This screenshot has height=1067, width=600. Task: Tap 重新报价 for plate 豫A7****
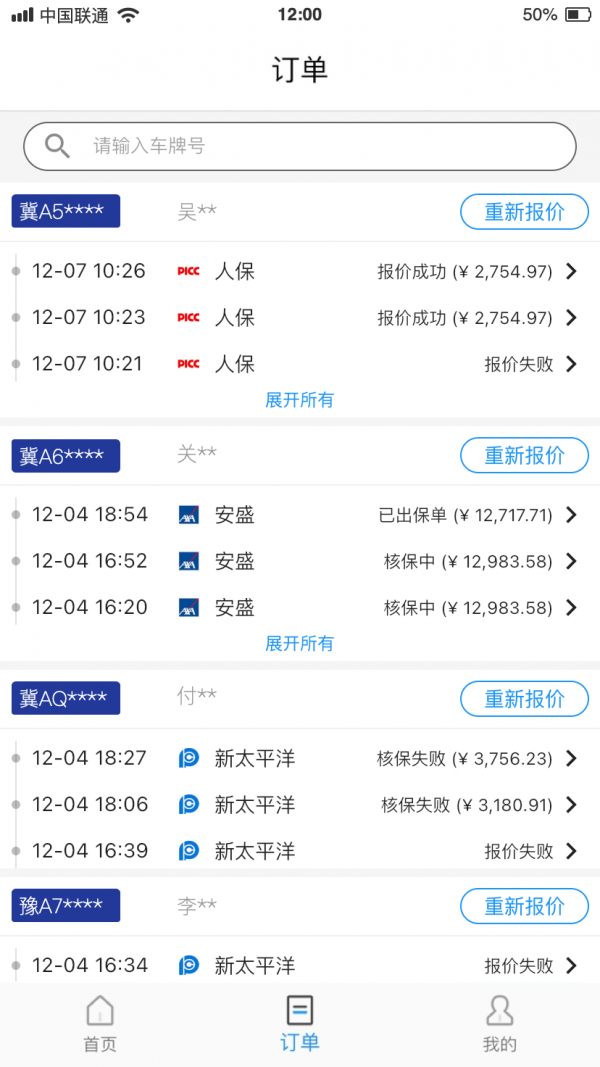(x=524, y=906)
